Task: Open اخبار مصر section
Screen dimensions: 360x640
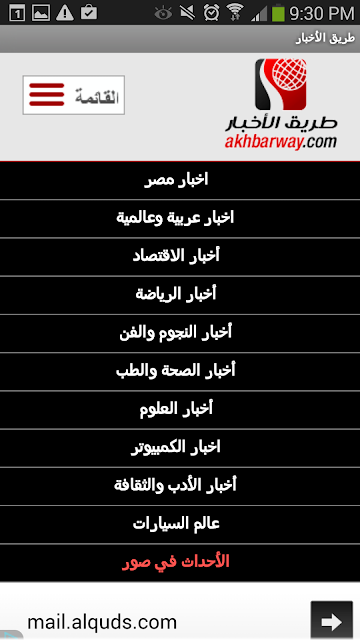Action: pyautogui.click(x=180, y=180)
